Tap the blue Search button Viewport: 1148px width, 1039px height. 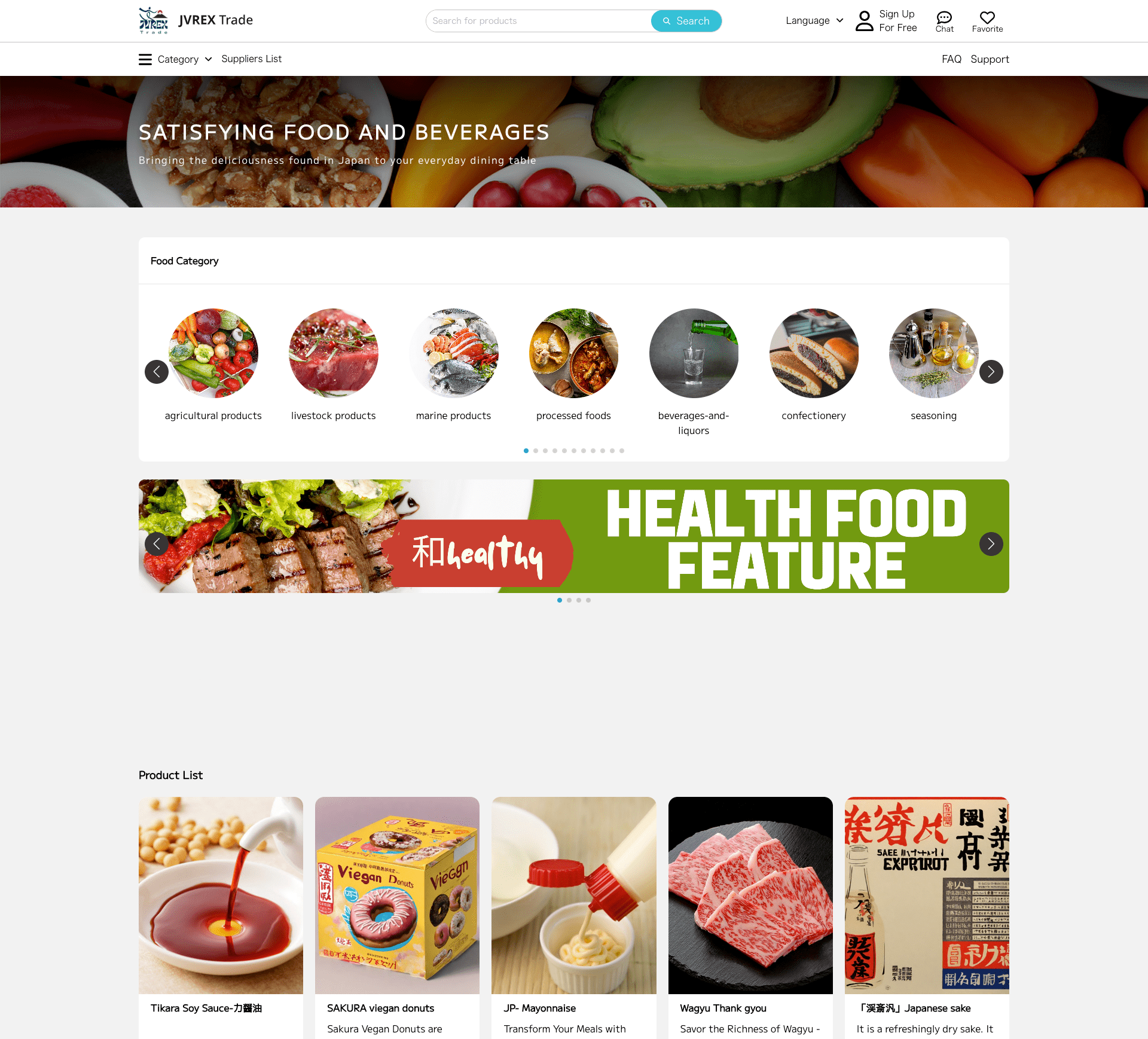coord(686,21)
